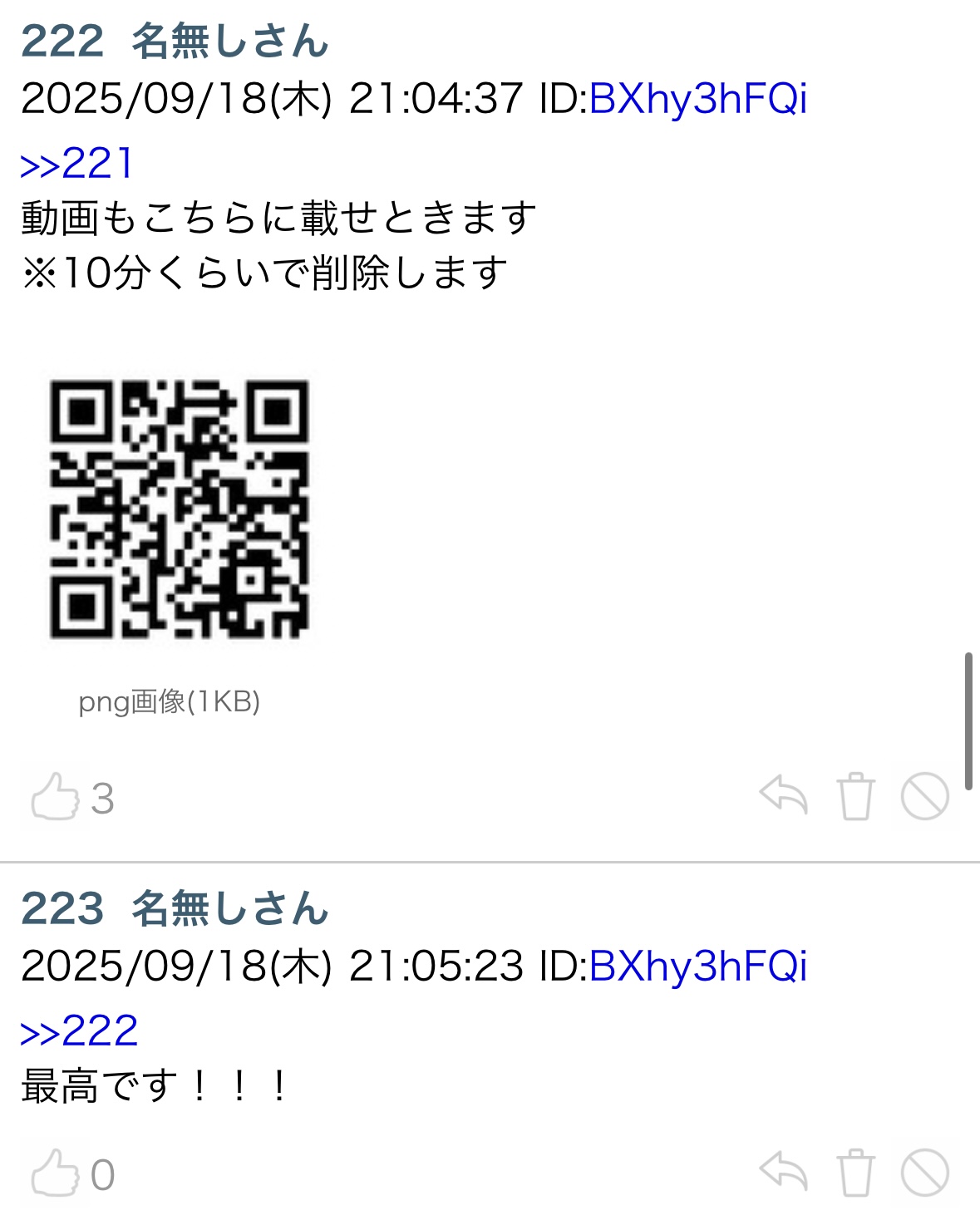Open the >>221 anchor link
980x1215 pixels.
coord(76,165)
